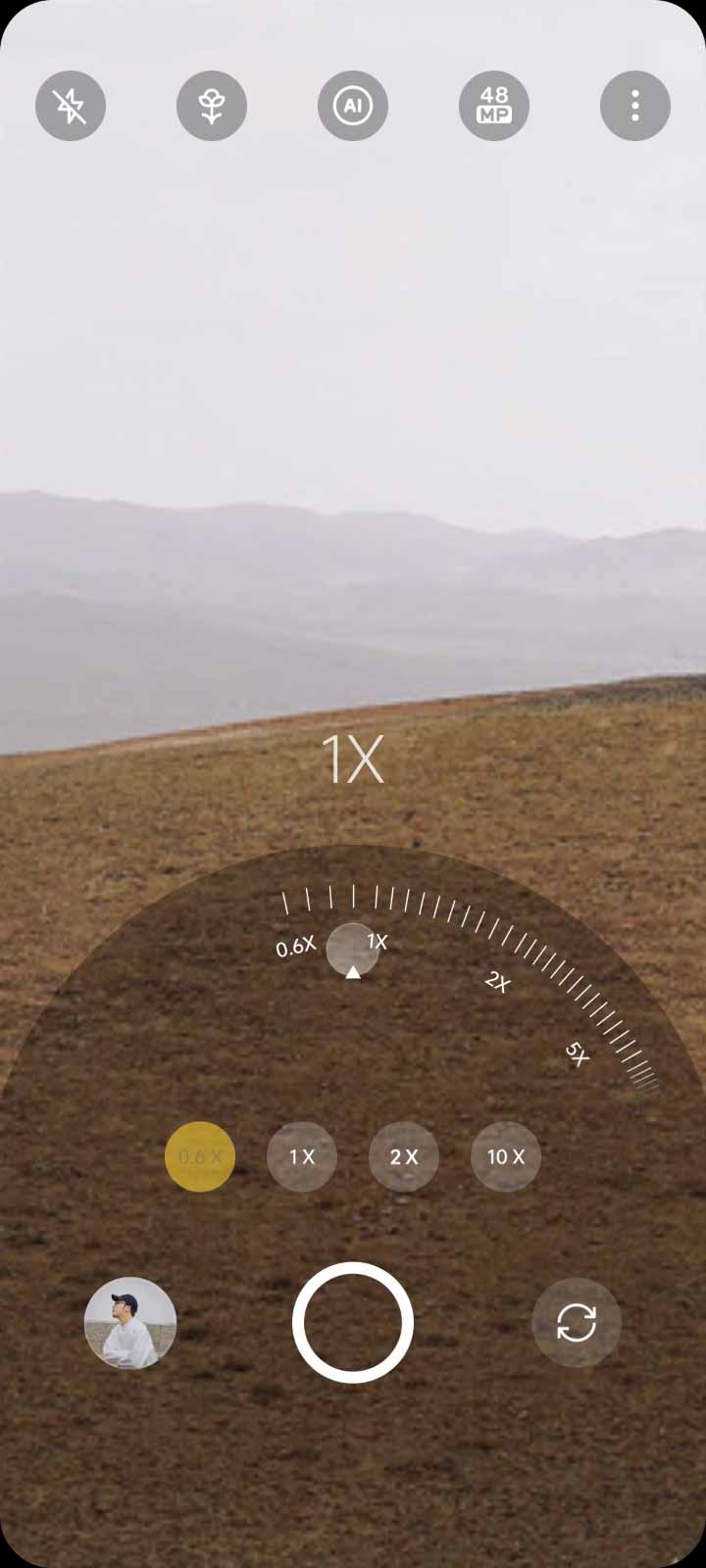This screenshot has width=706, height=1568.
Task: Flip to the front camera
Action: click(577, 1323)
